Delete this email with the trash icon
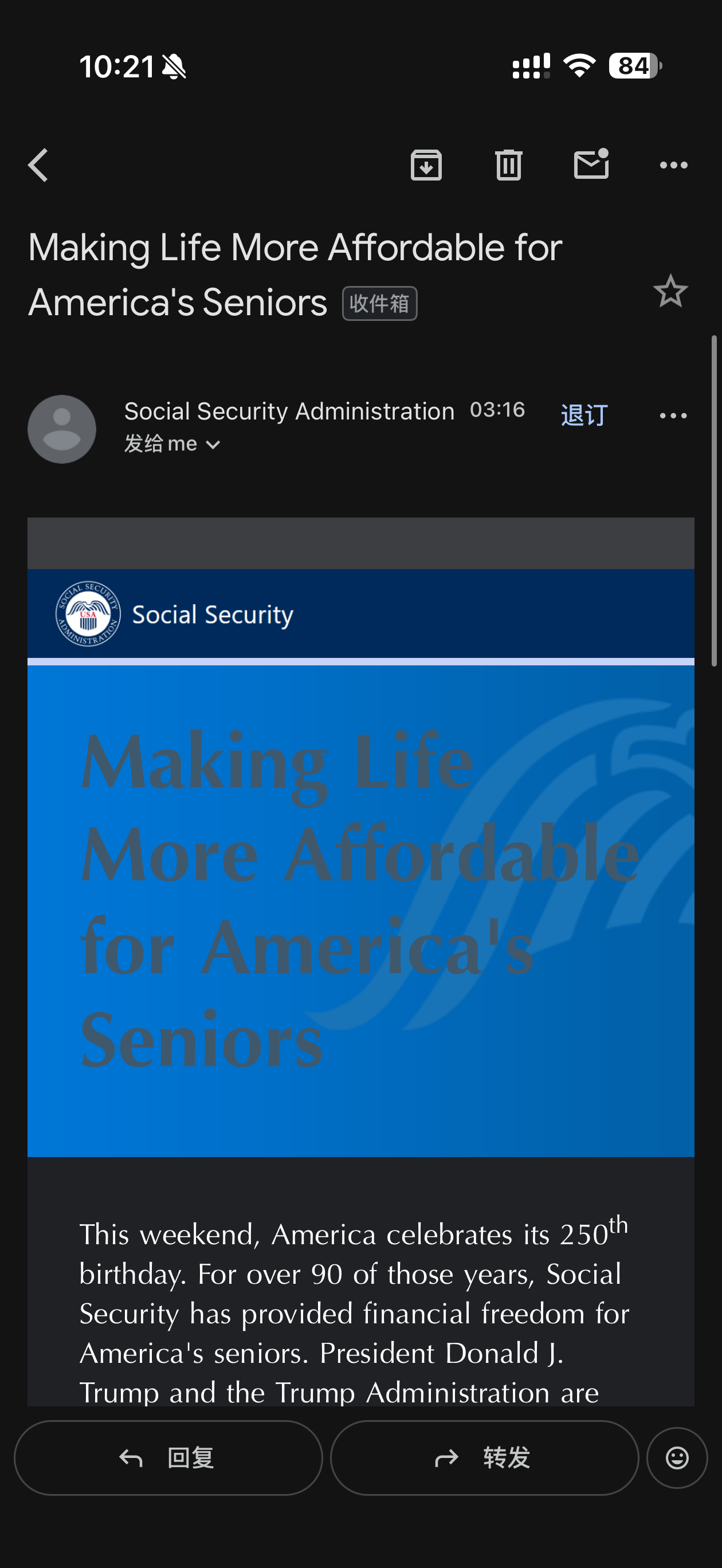The height and width of the screenshot is (1568, 722). pos(508,165)
